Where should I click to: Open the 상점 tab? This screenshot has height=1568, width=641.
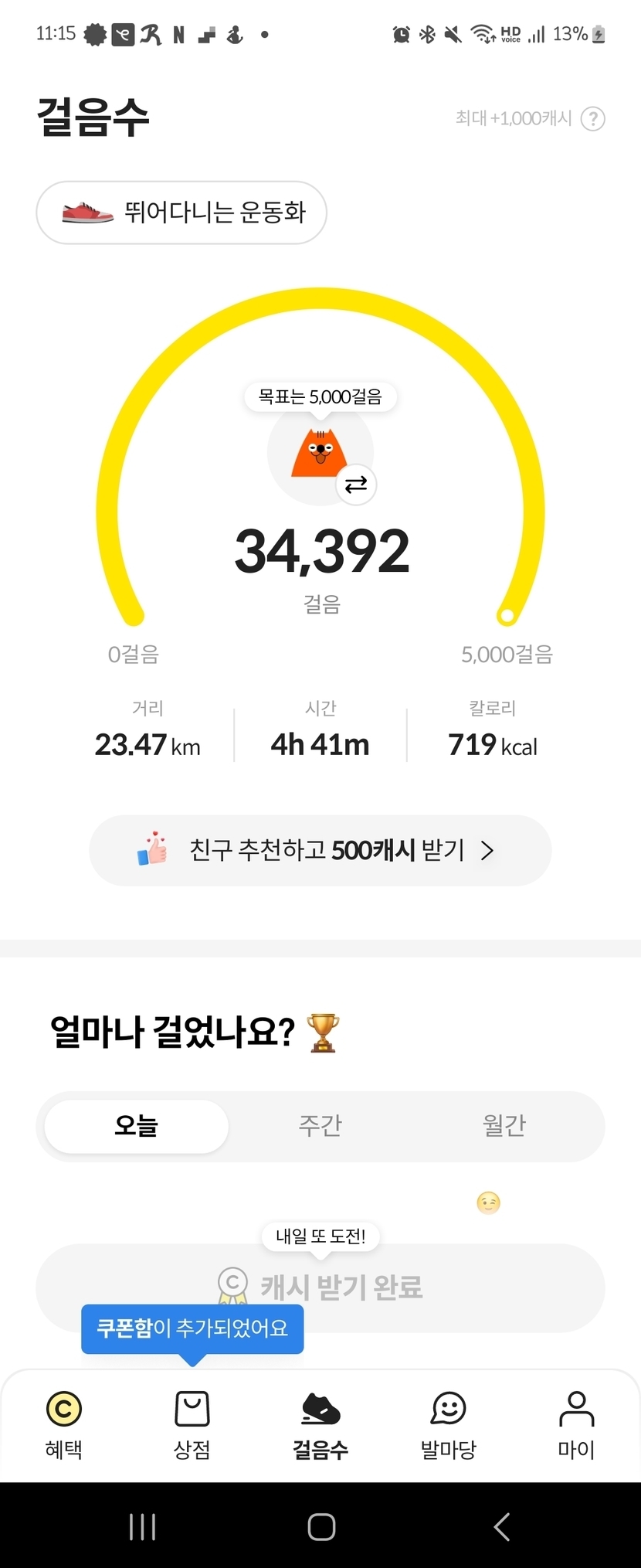[x=192, y=1425]
